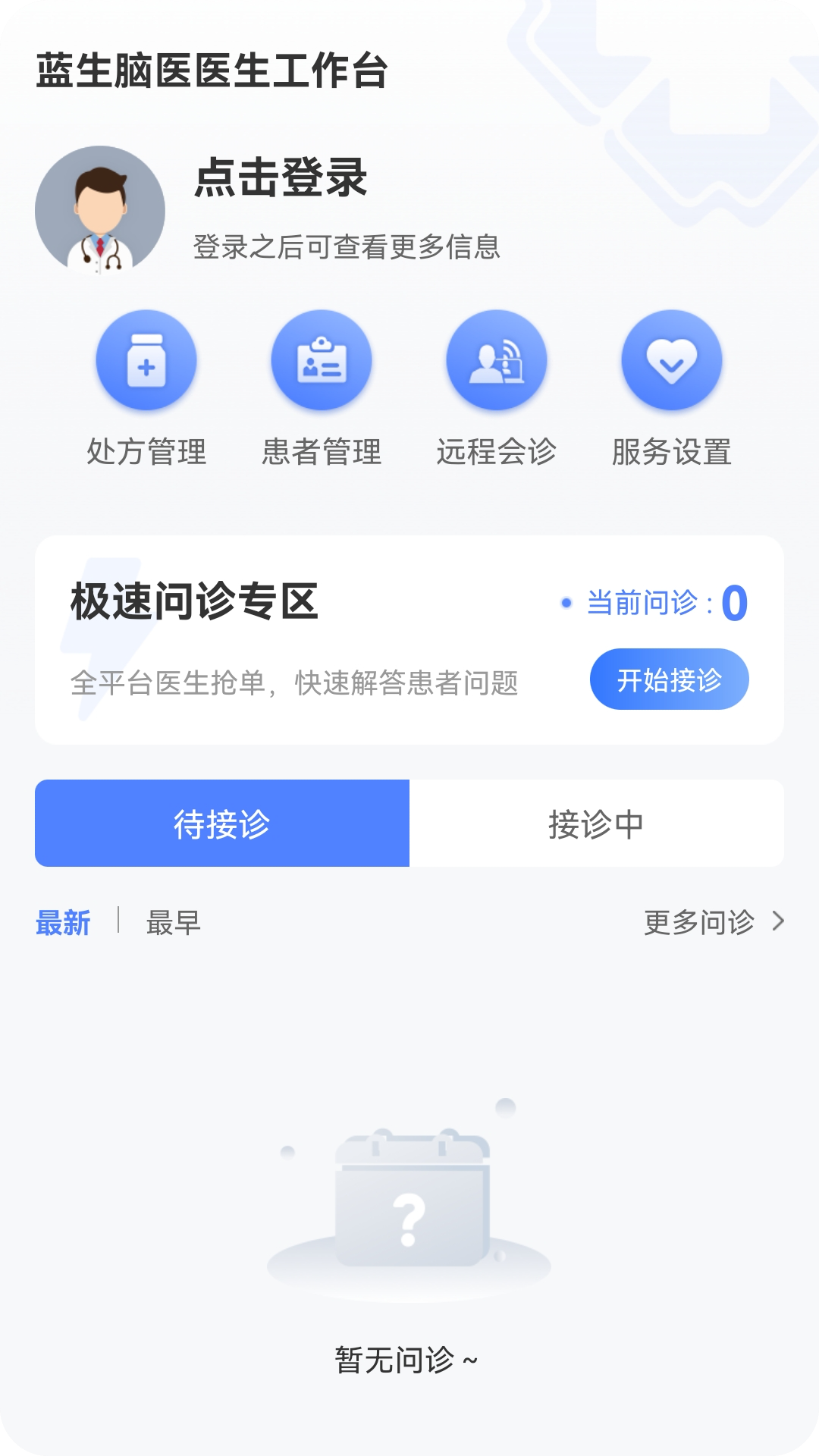Switch to the 待接诊 tab
This screenshot has height=1456, width=819.
pos(221,822)
